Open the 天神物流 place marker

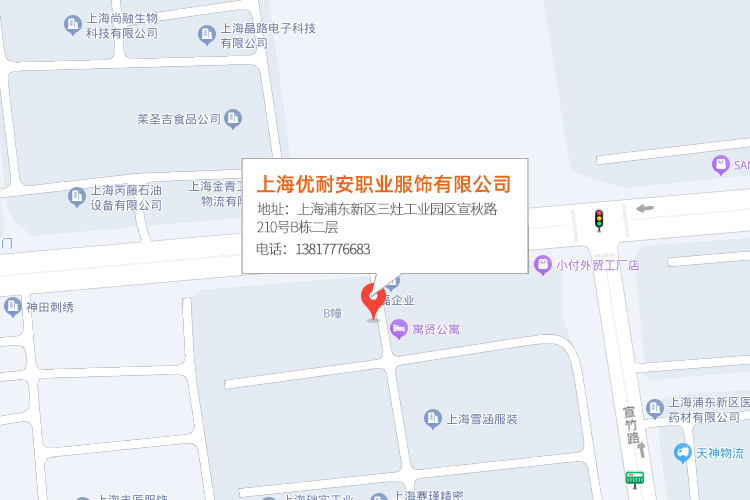683,453
